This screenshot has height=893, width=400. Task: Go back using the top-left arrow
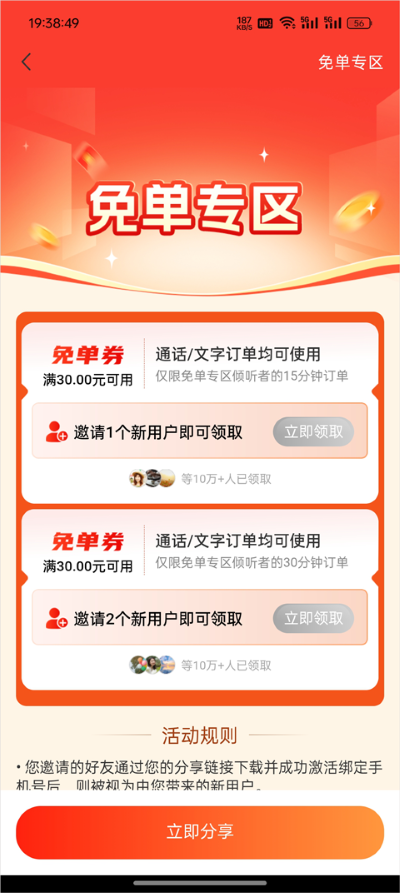[26, 62]
